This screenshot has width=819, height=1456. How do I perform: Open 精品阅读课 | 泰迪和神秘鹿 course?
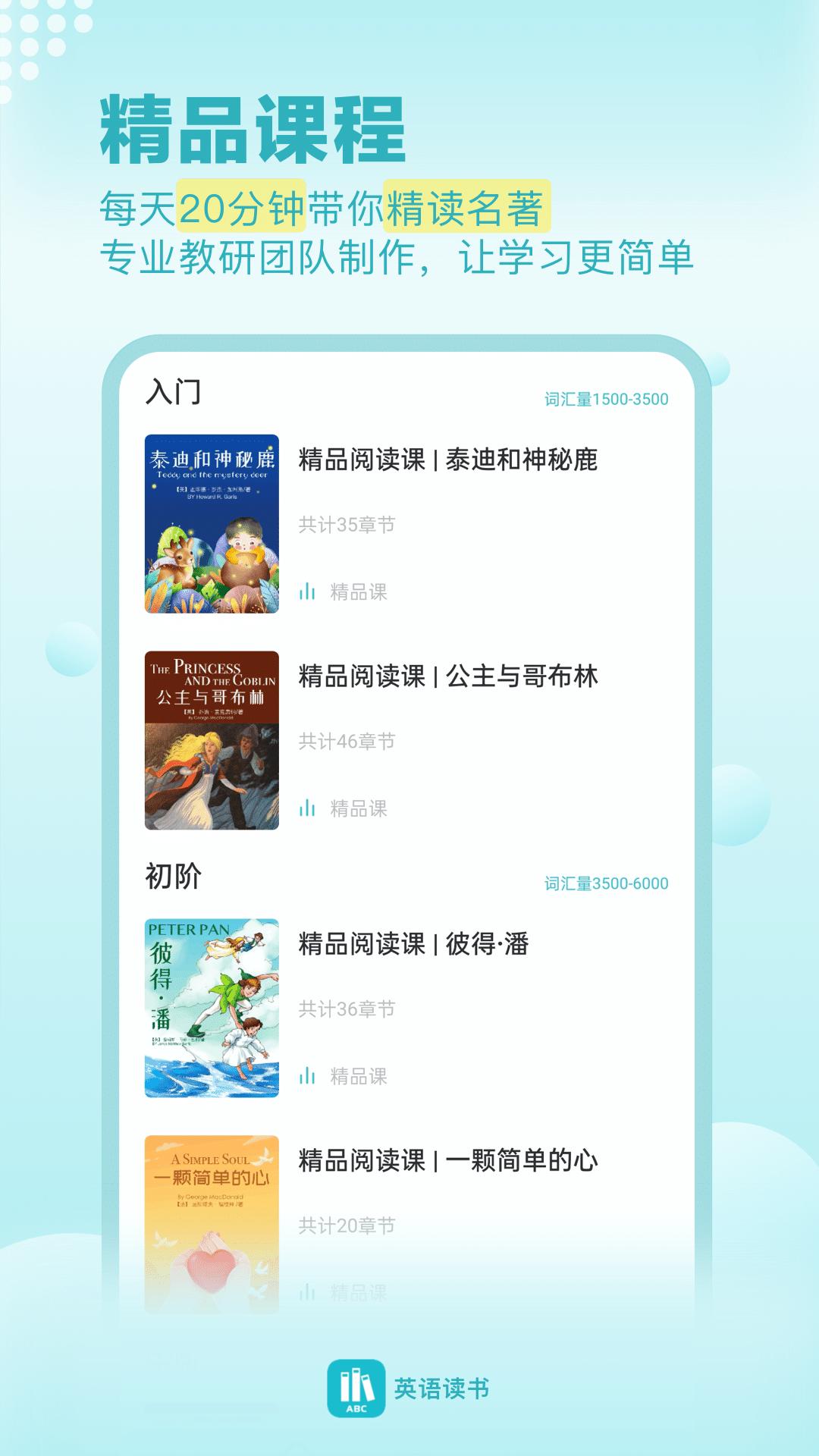tap(447, 459)
